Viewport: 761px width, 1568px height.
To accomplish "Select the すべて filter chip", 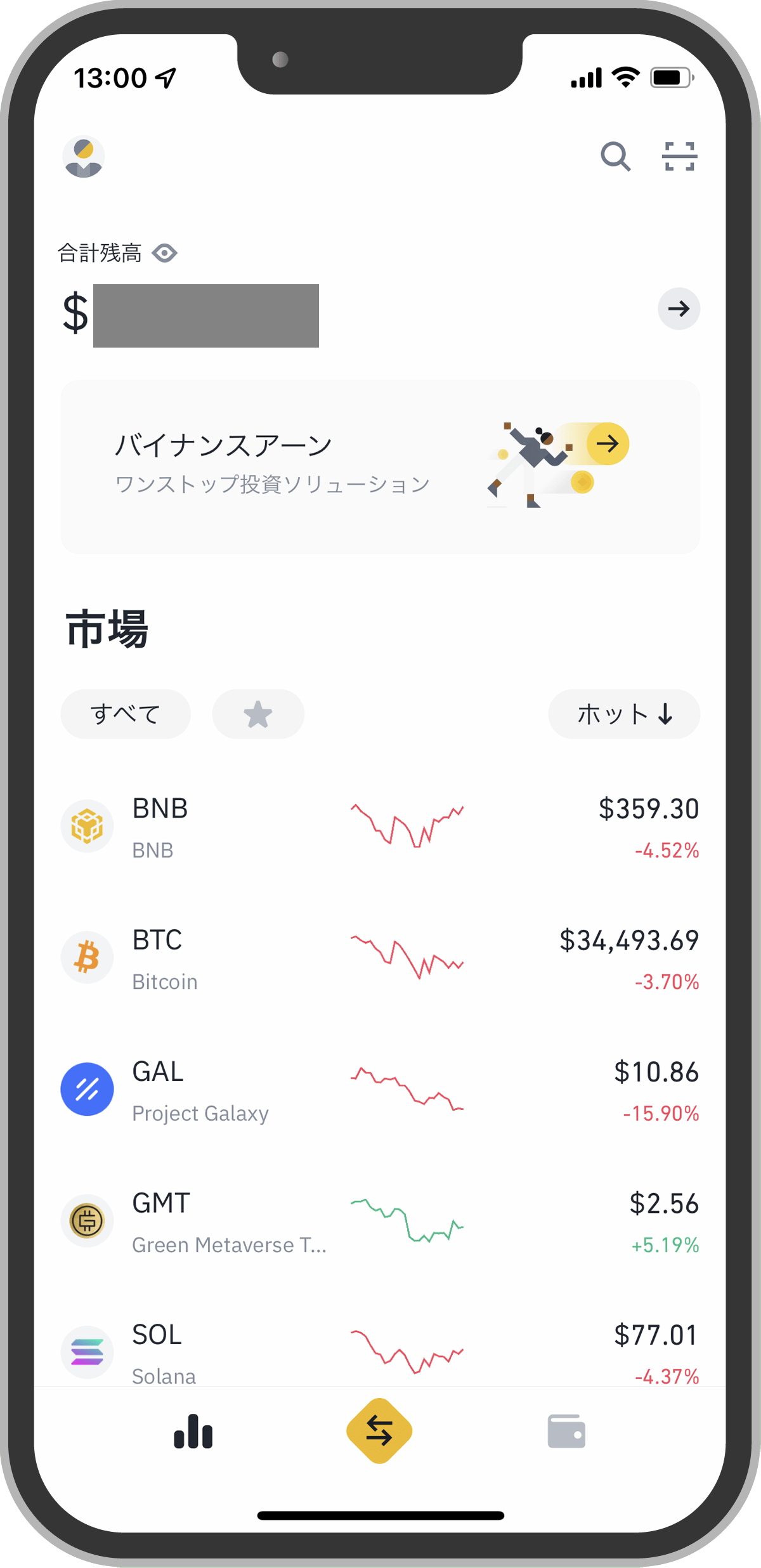I will click(126, 714).
